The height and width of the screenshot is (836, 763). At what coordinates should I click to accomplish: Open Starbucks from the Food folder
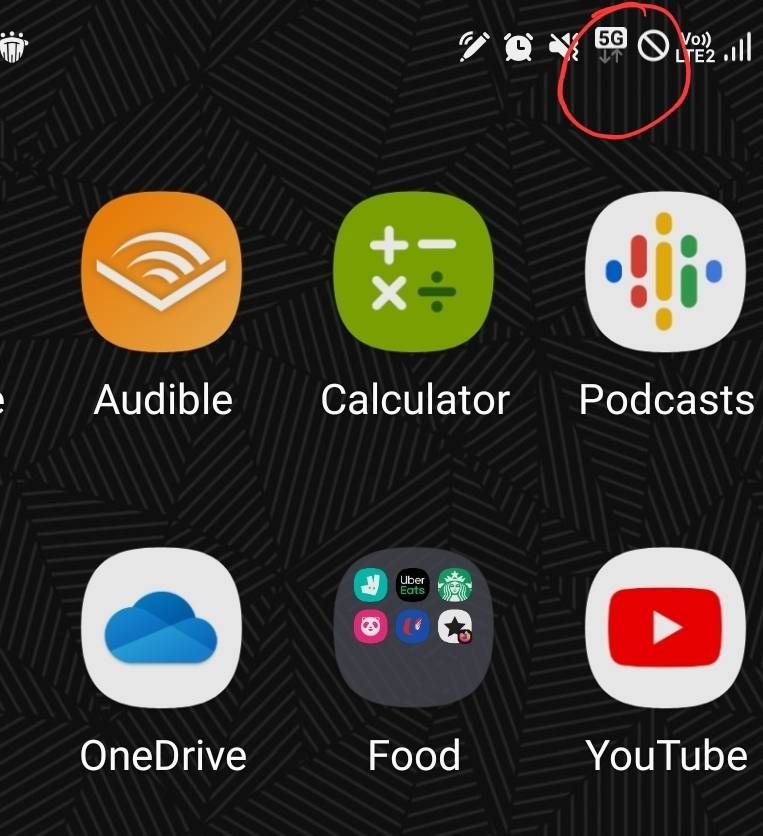click(x=455, y=585)
